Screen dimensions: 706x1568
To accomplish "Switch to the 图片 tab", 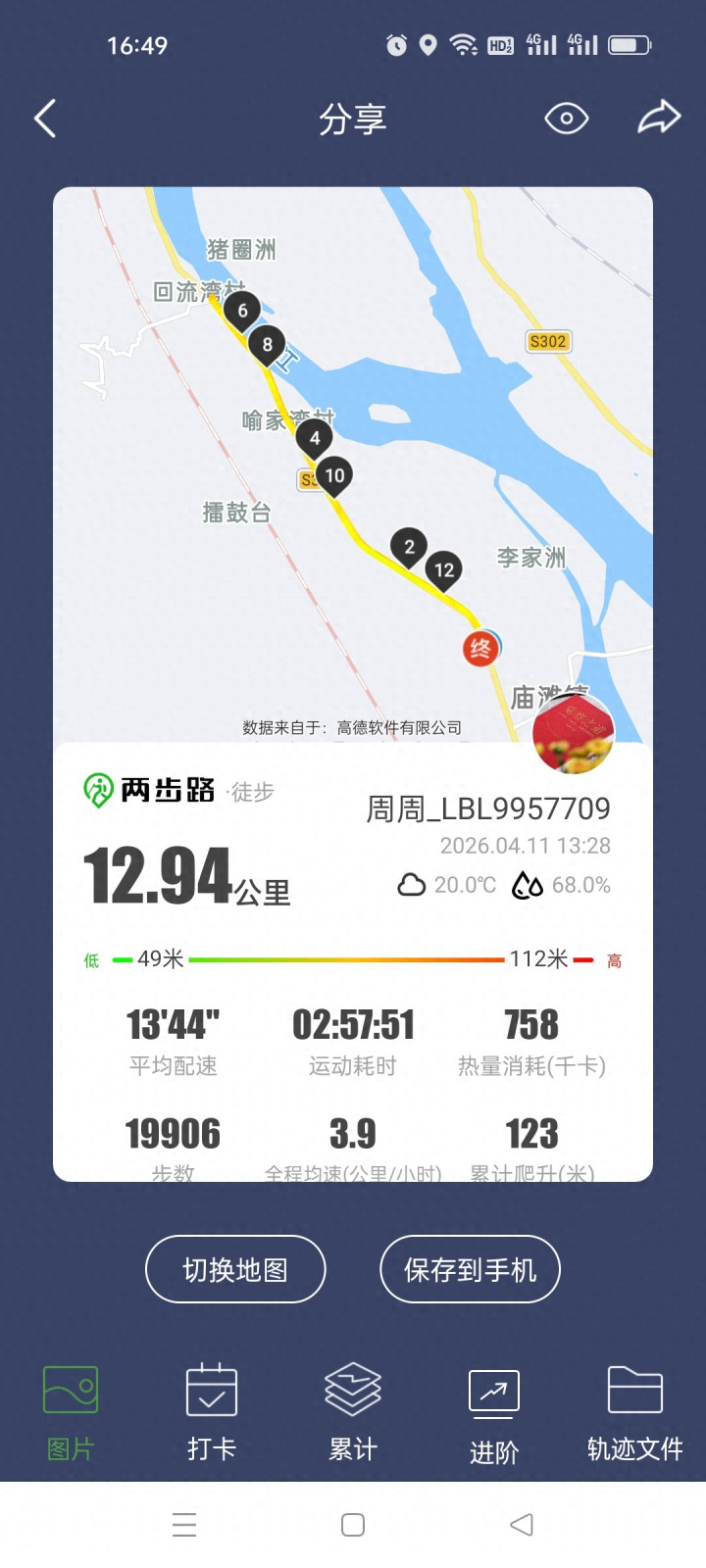I will coord(71,1412).
